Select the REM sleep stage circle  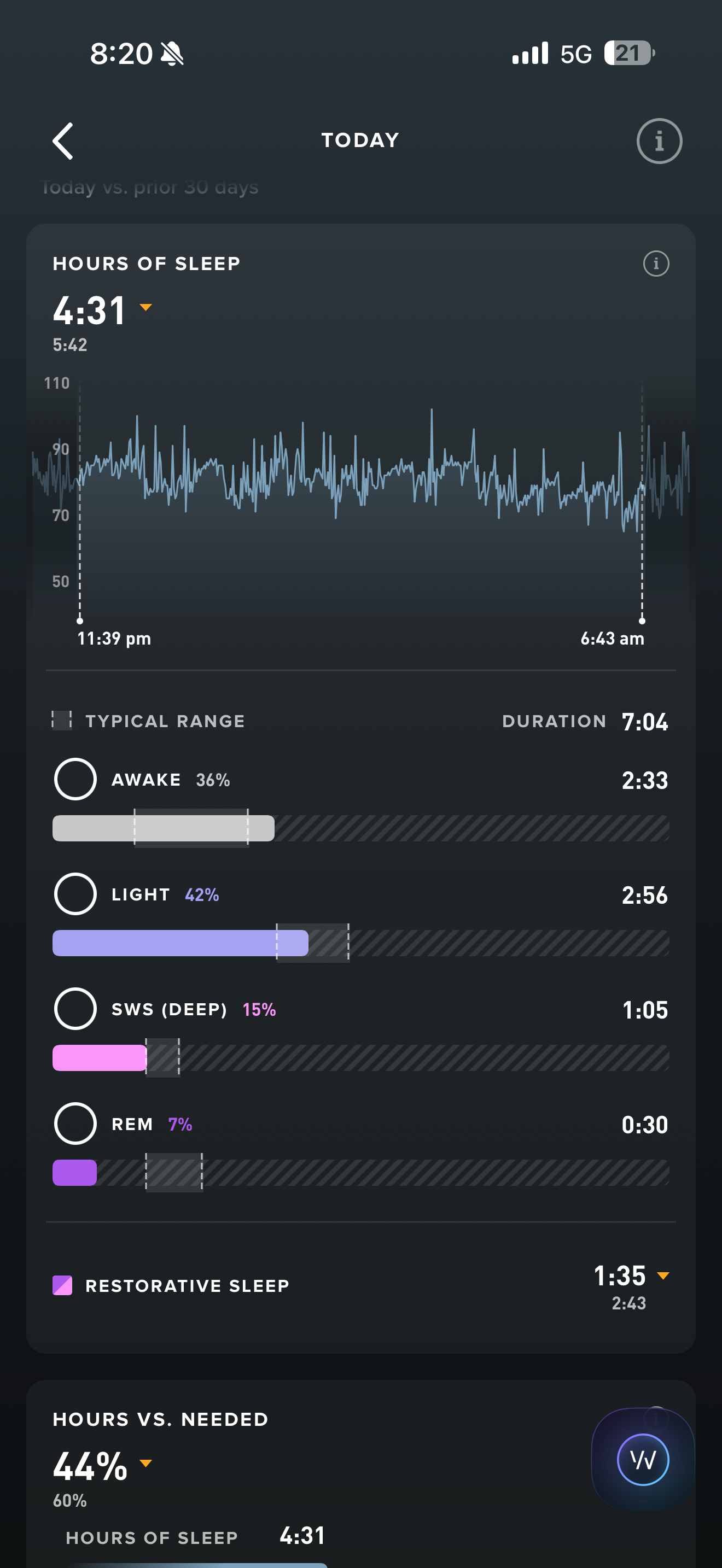point(75,1124)
